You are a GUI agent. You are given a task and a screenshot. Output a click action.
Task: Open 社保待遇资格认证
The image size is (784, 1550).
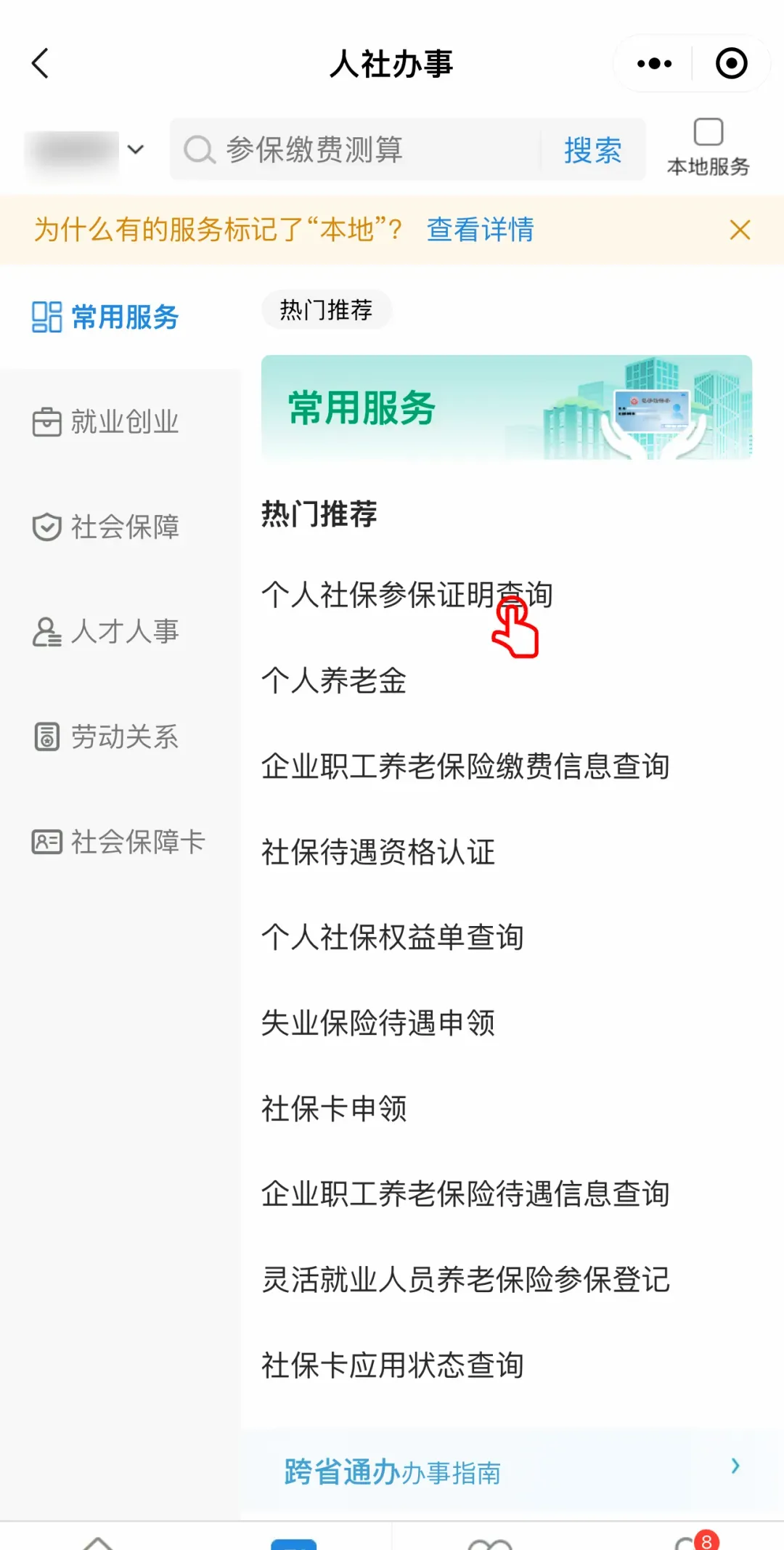[377, 852]
